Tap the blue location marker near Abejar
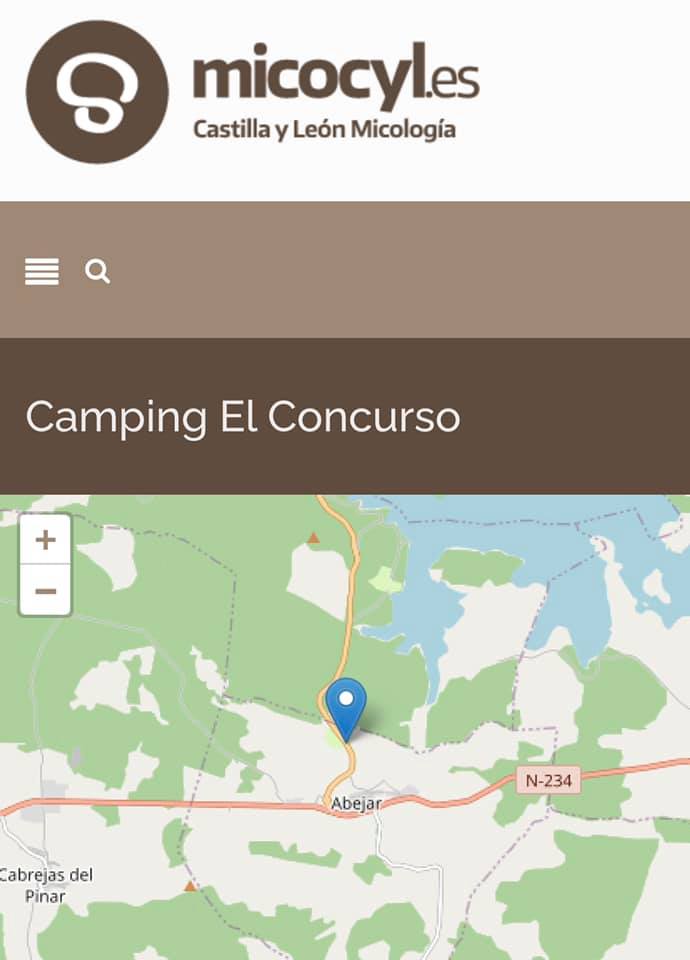Viewport: 690px width, 960px height. pos(346,704)
